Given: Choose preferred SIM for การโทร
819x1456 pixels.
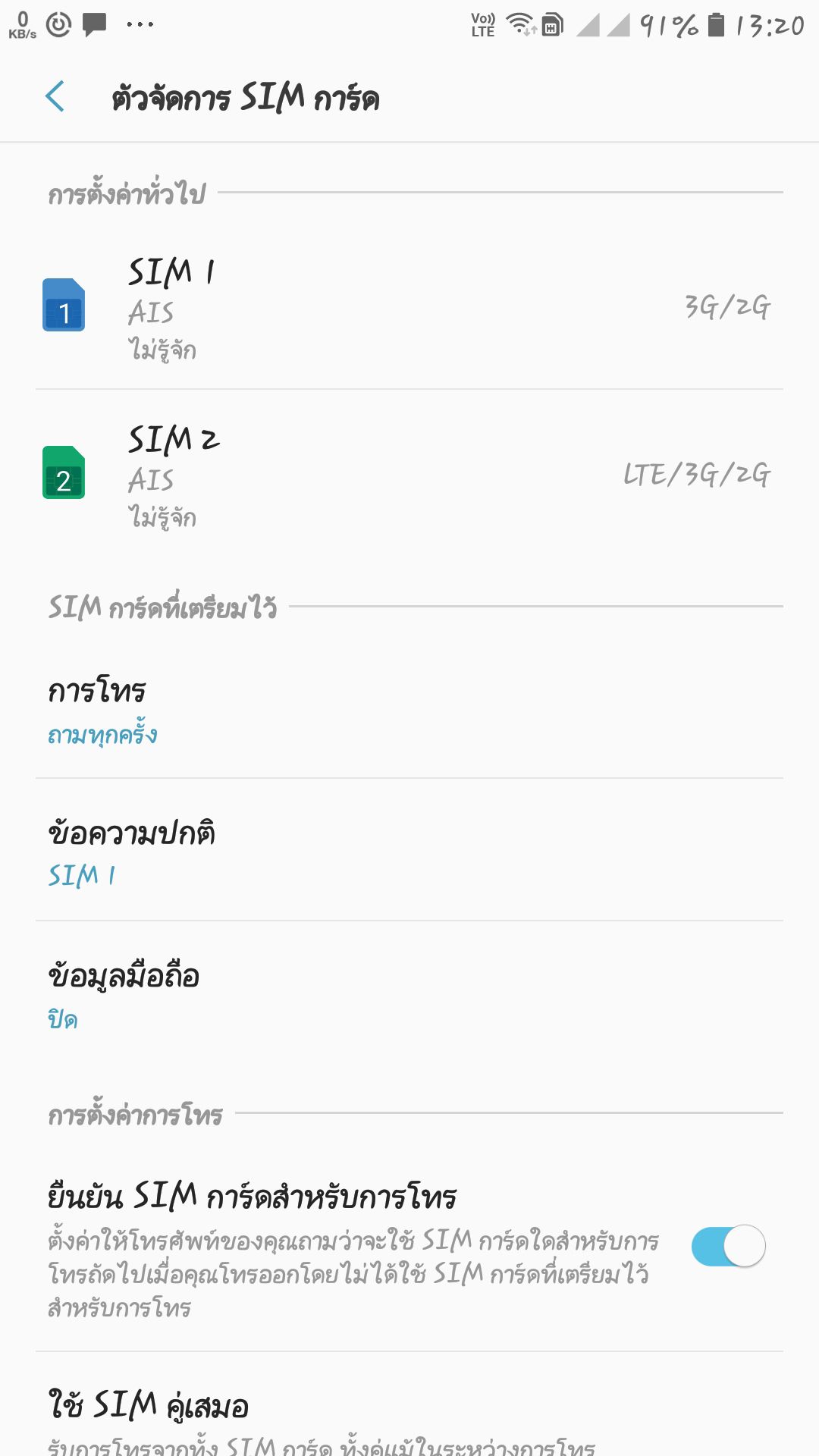Looking at the screenshot, I should pyautogui.click(x=409, y=710).
